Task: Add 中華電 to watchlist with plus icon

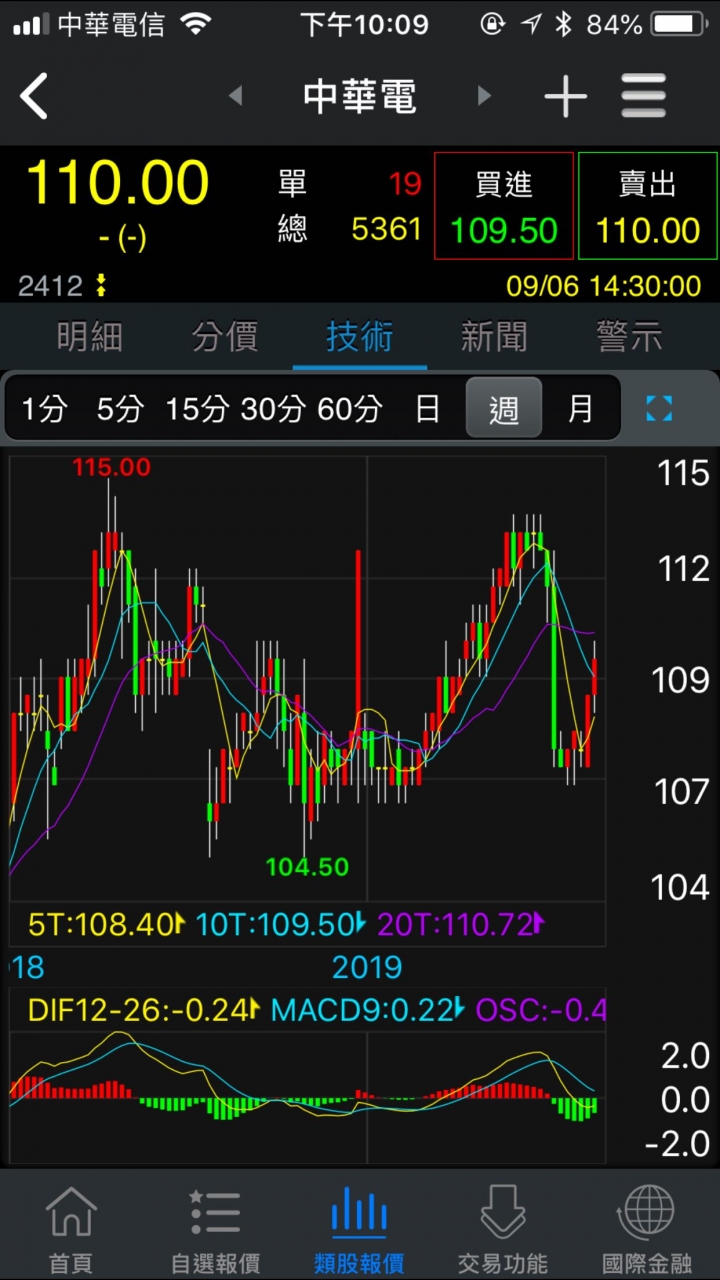Action: point(565,97)
